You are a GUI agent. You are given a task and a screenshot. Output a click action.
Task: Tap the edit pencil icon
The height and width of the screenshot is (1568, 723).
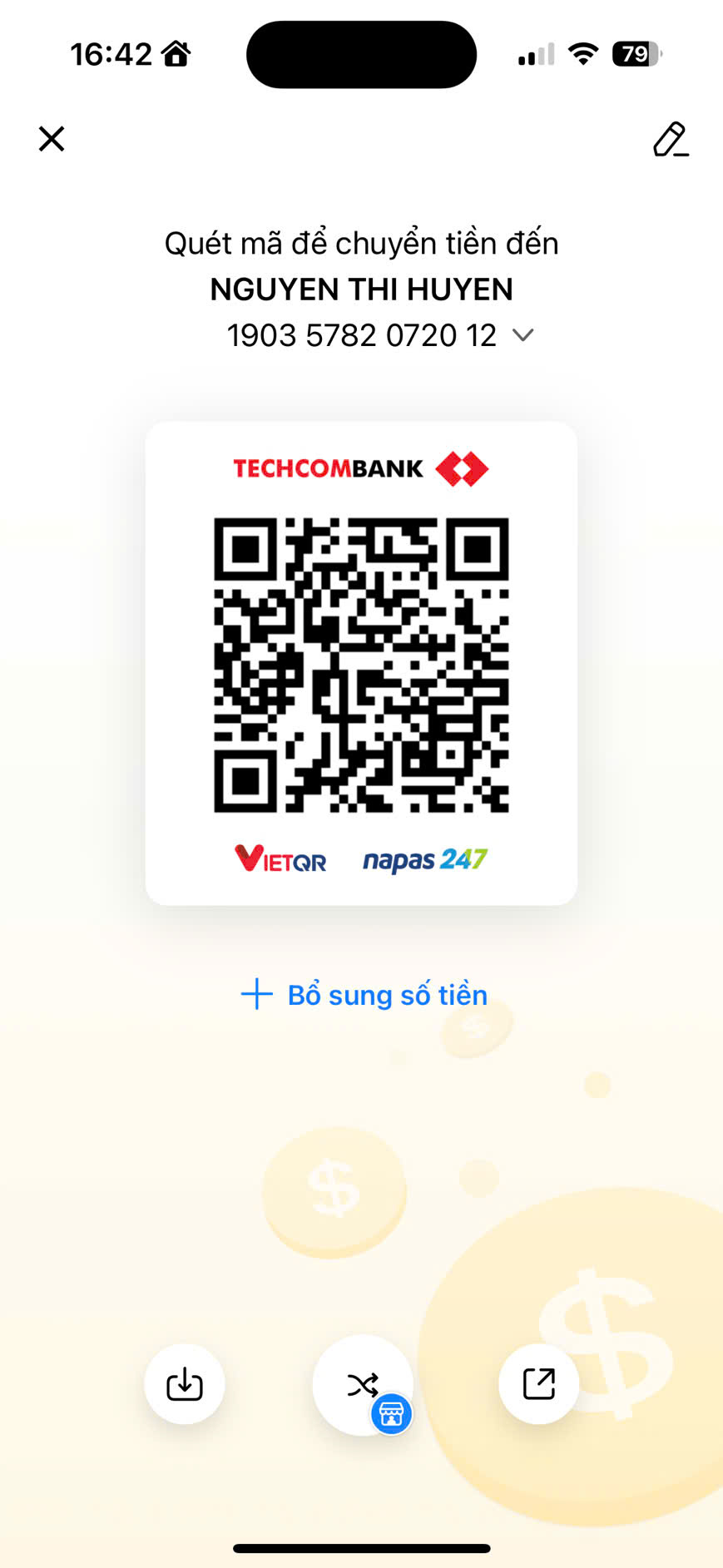[671, 140]
